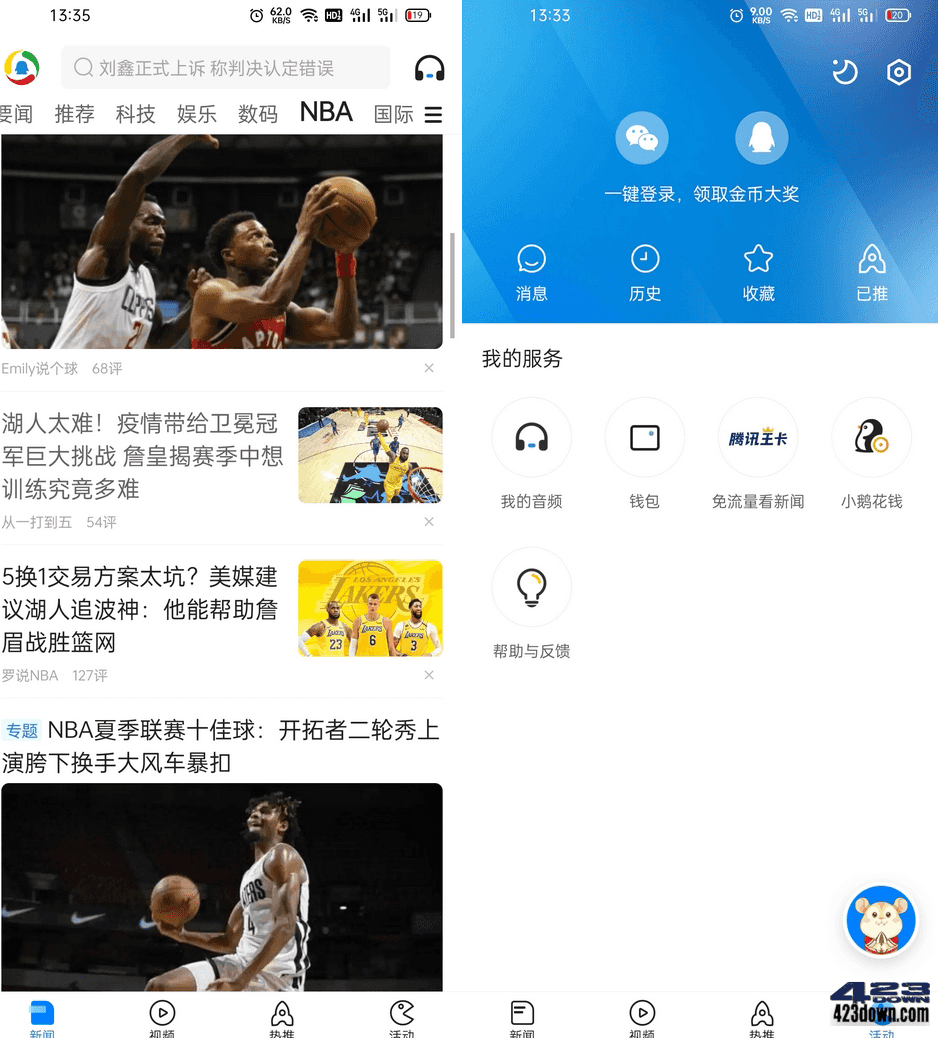The height and width of the screenshot is (1038, 938).
Task: Tap the floating mouse mascot button
Action: 881,921
